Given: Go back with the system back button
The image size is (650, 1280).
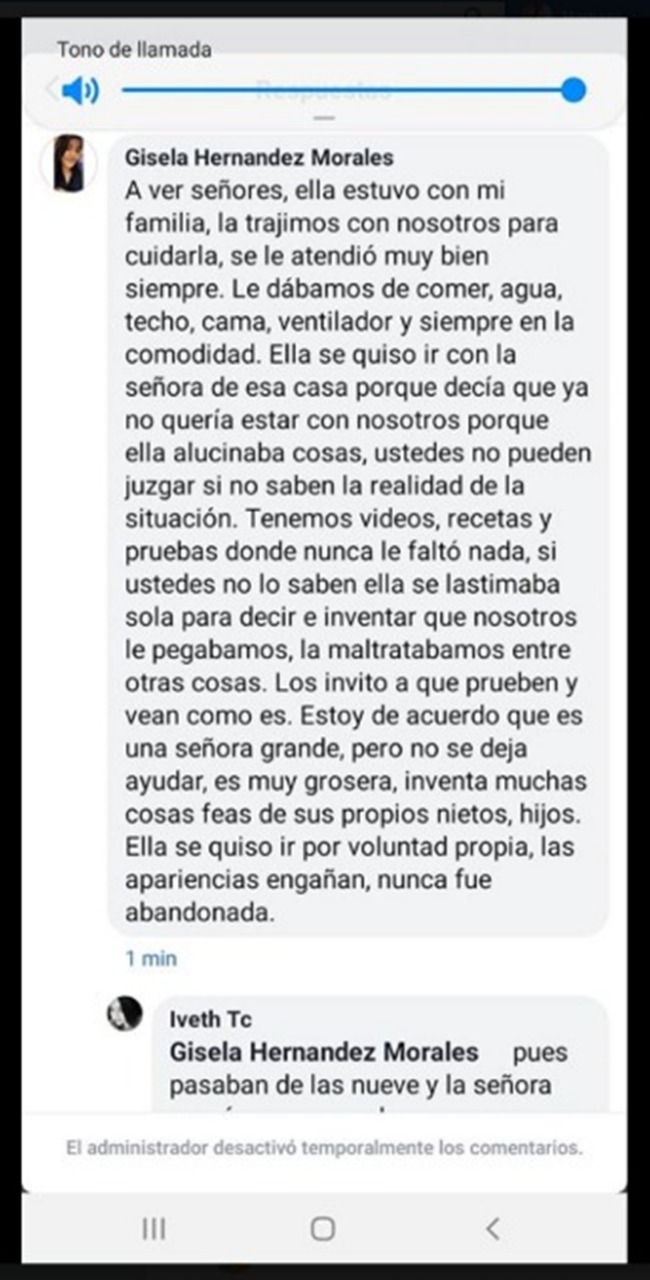Looking at the screenshot, I should click(x=491, y=1228).
